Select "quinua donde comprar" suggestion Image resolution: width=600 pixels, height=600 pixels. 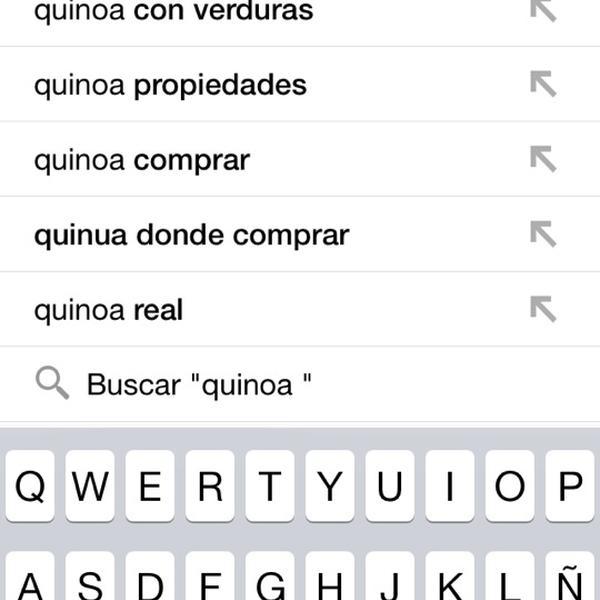point(191,235)
